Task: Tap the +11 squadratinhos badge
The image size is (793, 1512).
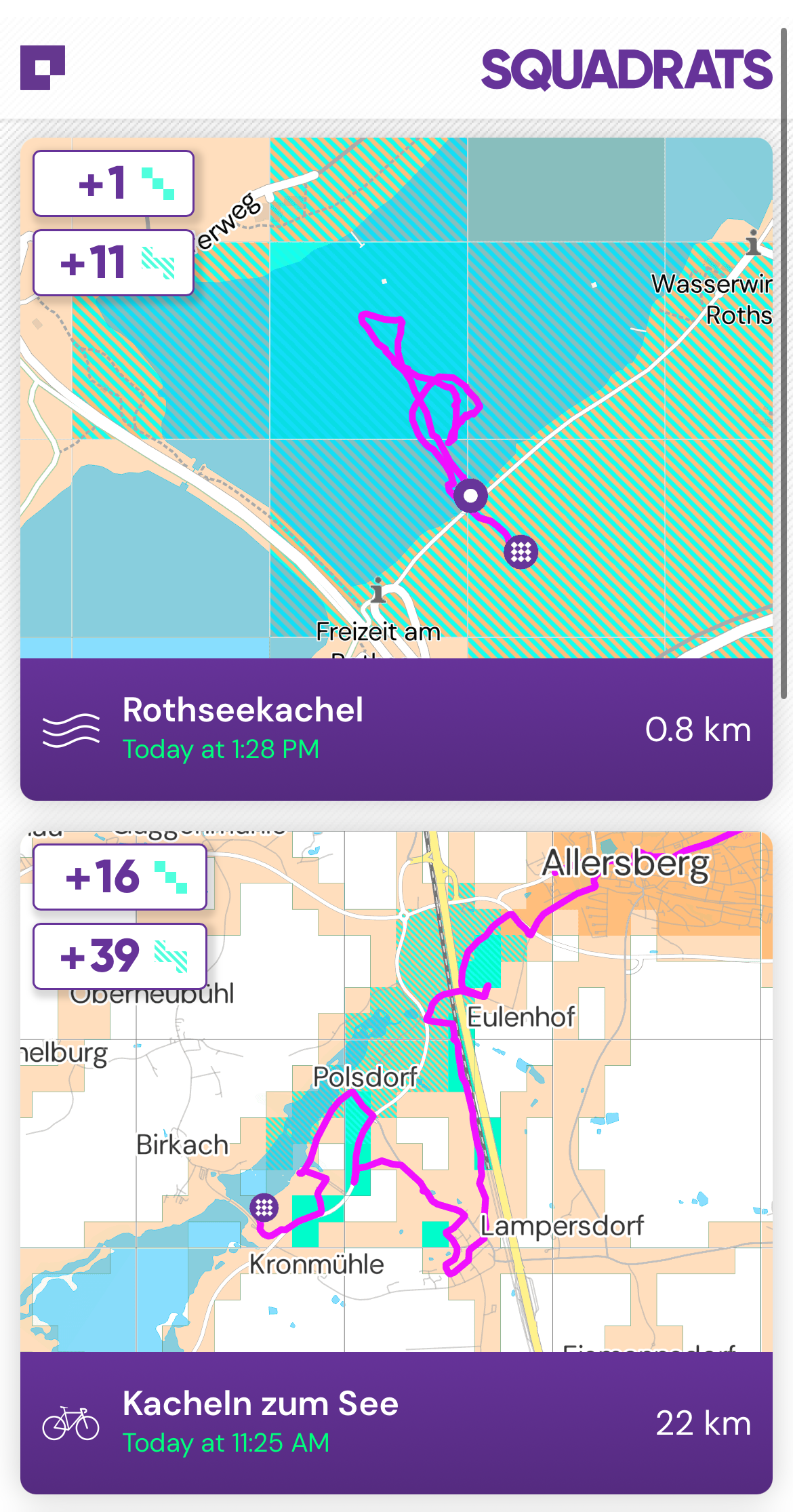Action: coord(114,262)
